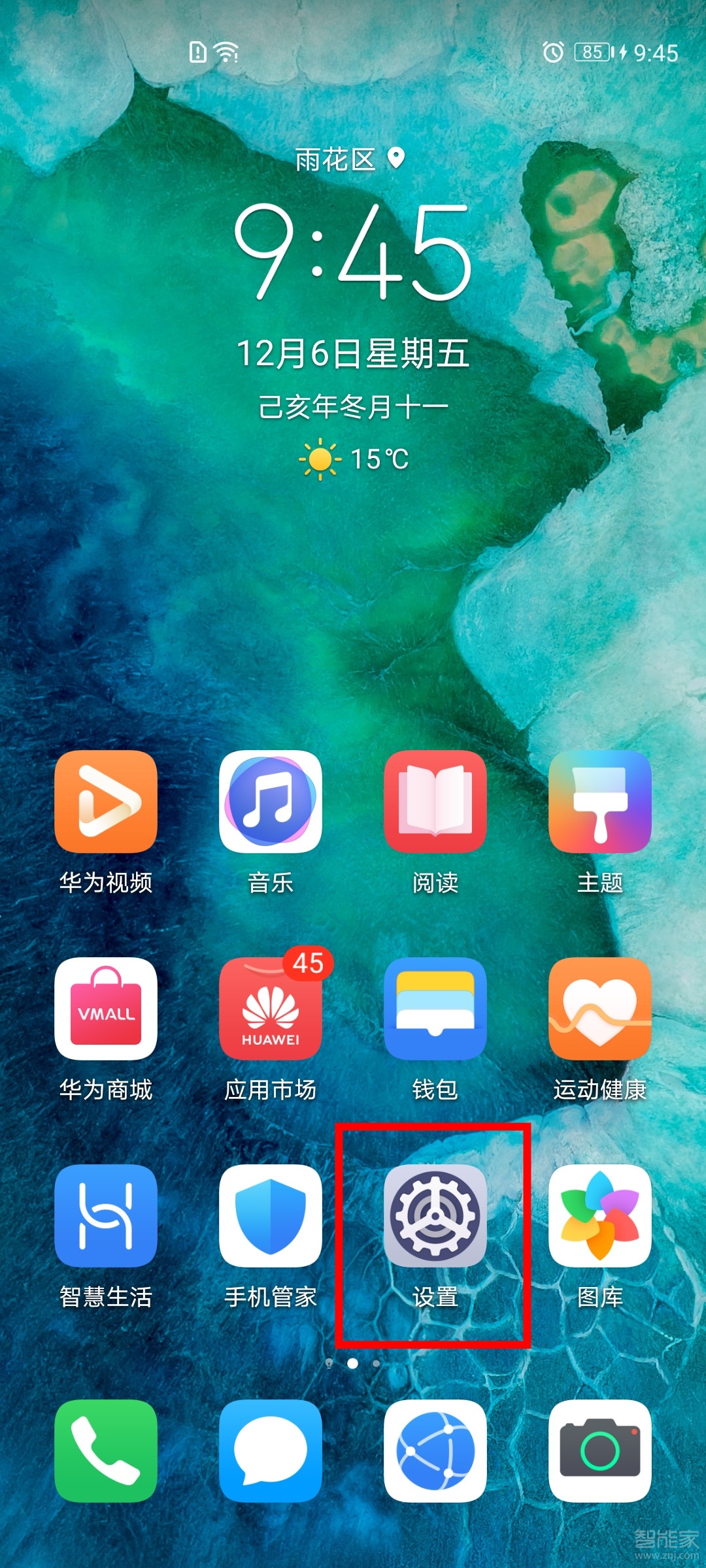Open the 图库 gallery app
Image resolution: width=706 pixels, height=1568 pixels.
600,1215
